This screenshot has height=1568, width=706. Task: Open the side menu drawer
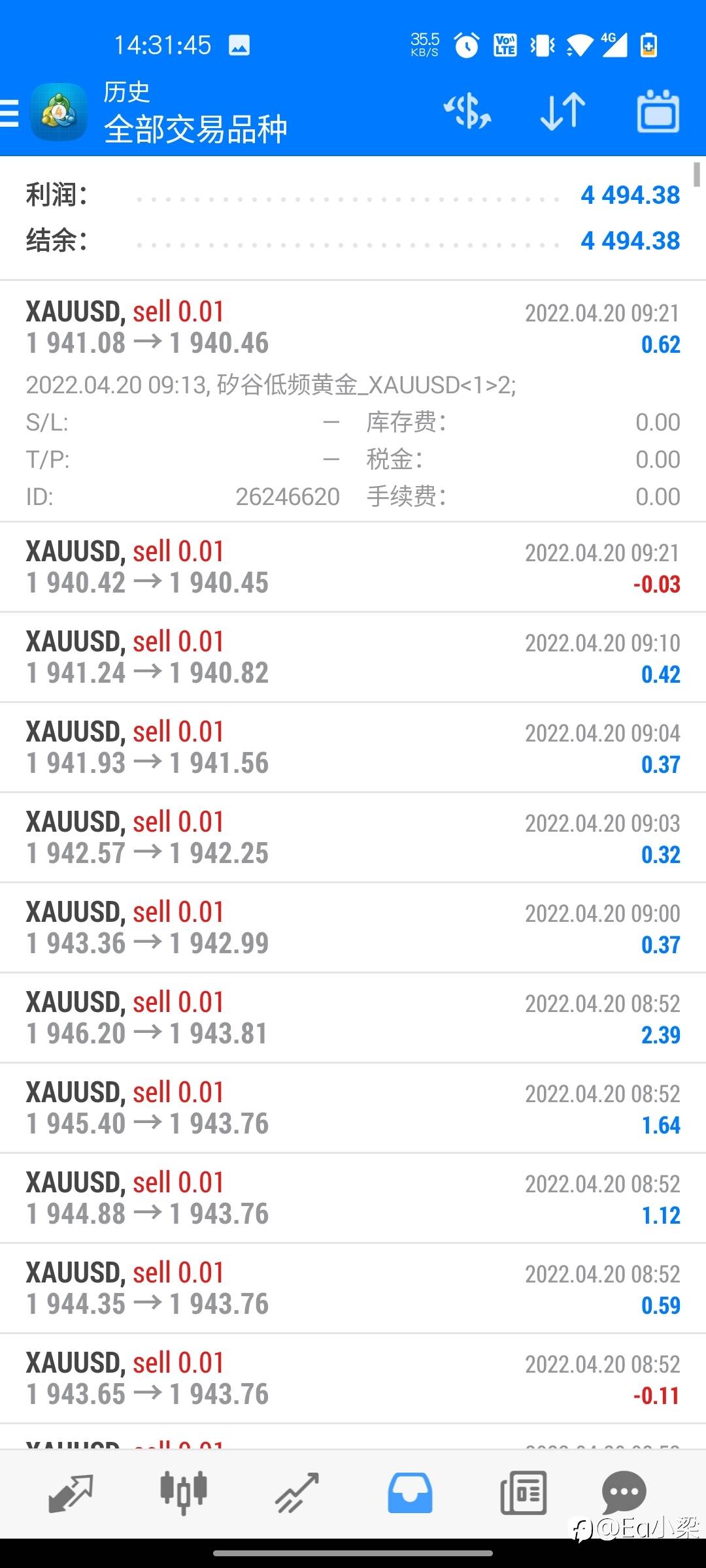(x=10, y=112)
